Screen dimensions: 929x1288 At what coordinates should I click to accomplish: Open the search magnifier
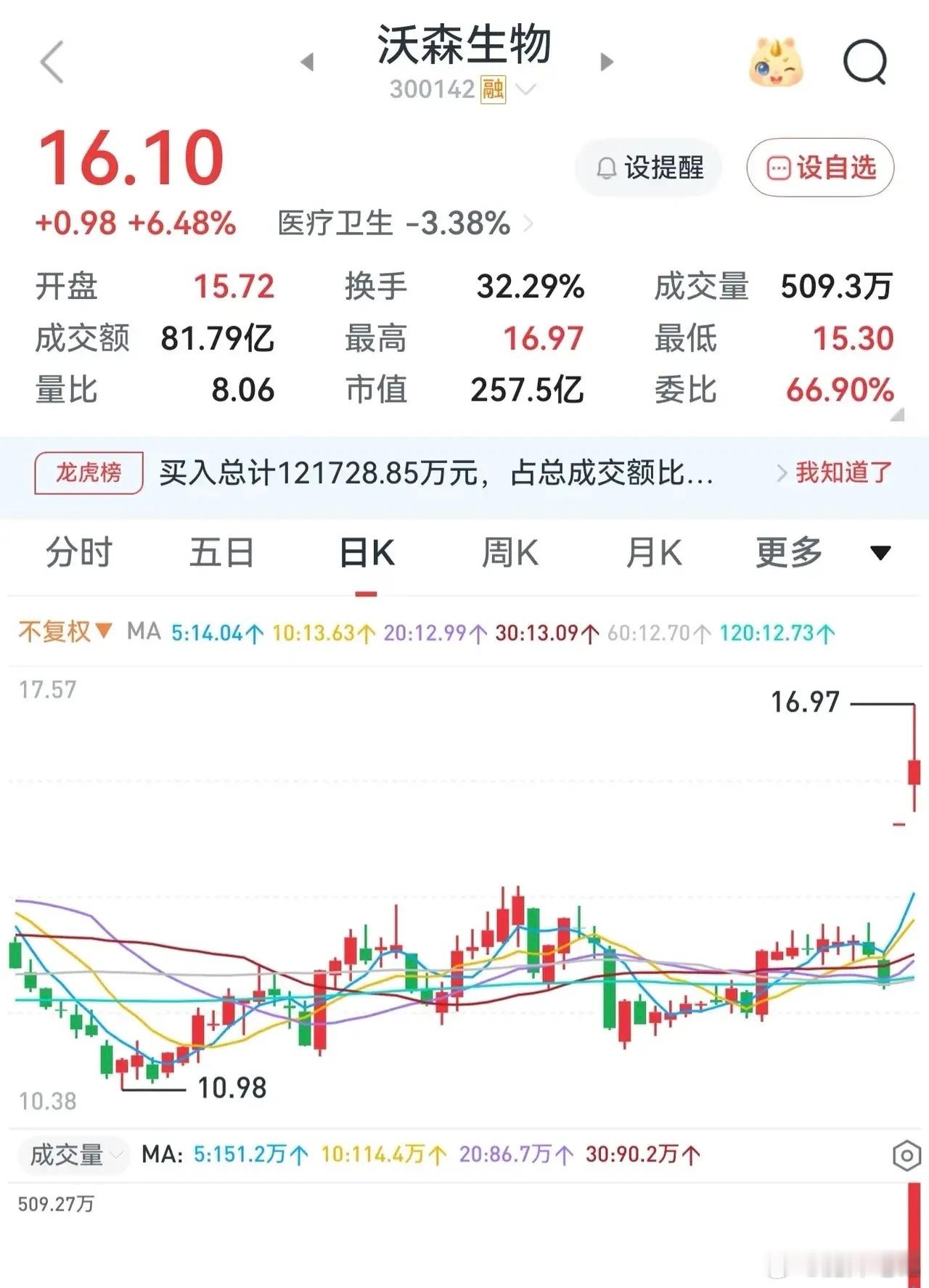(x=865, y=62)
